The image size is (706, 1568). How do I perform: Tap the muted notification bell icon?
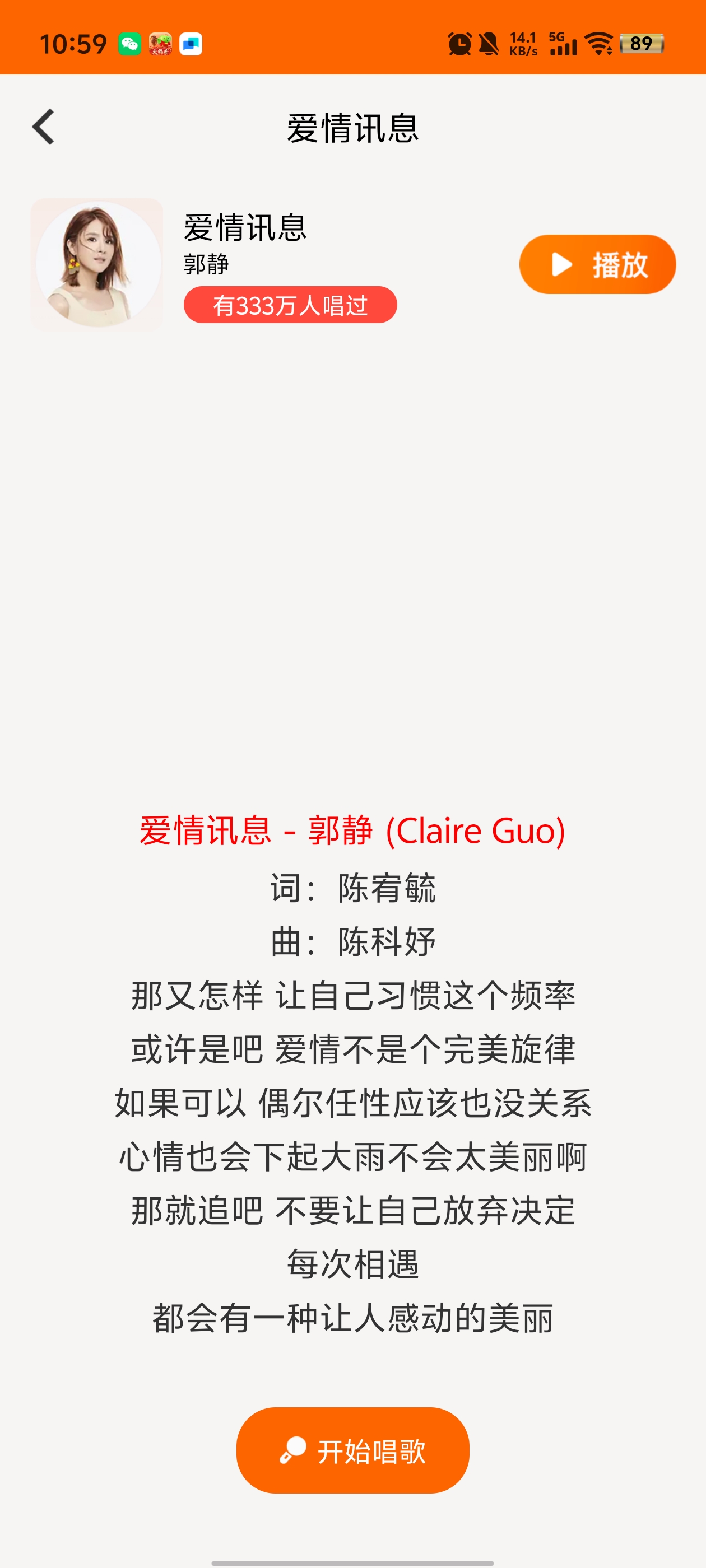tap(490, 43)
